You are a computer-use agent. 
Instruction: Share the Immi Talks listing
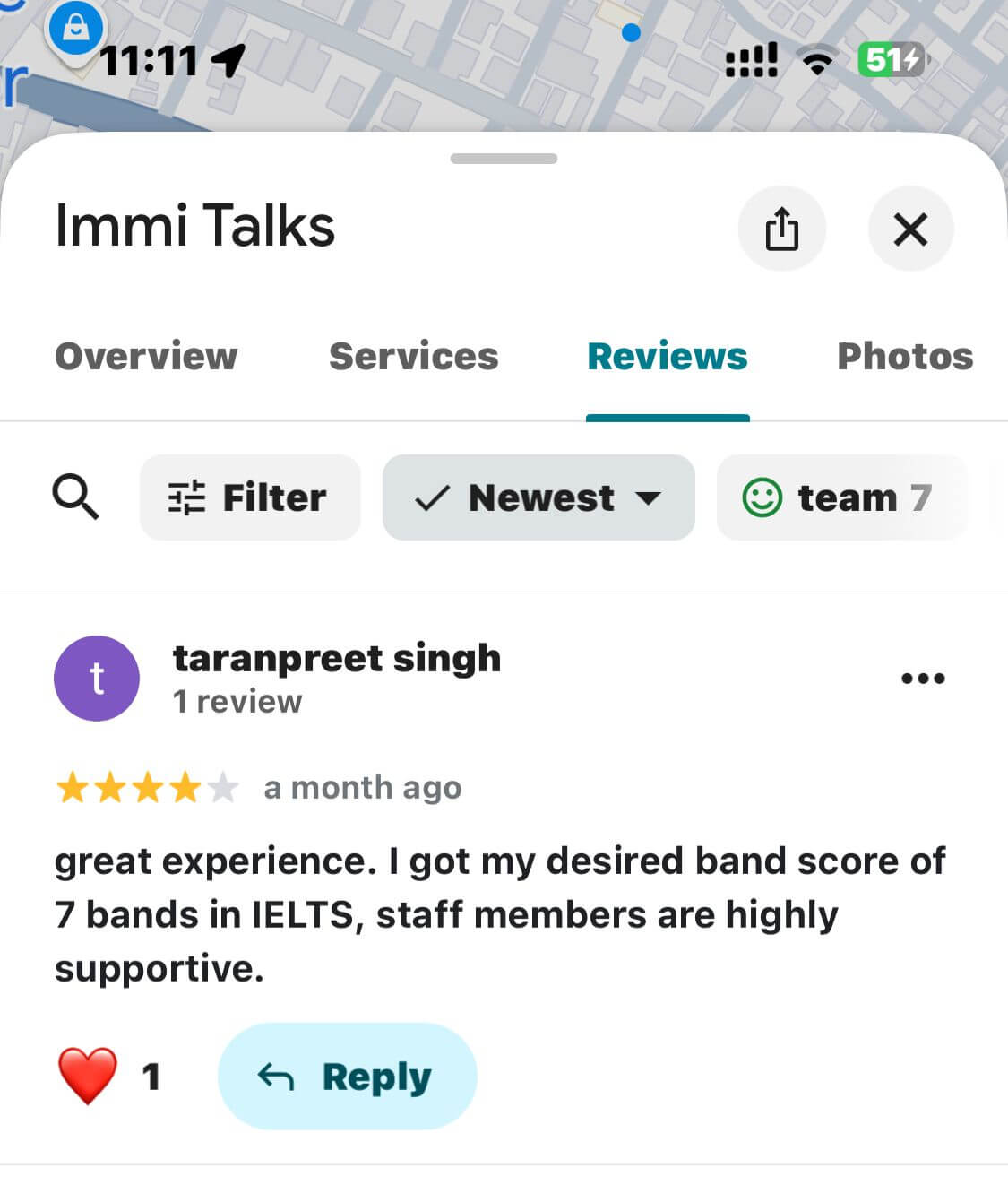coord(780,229)
